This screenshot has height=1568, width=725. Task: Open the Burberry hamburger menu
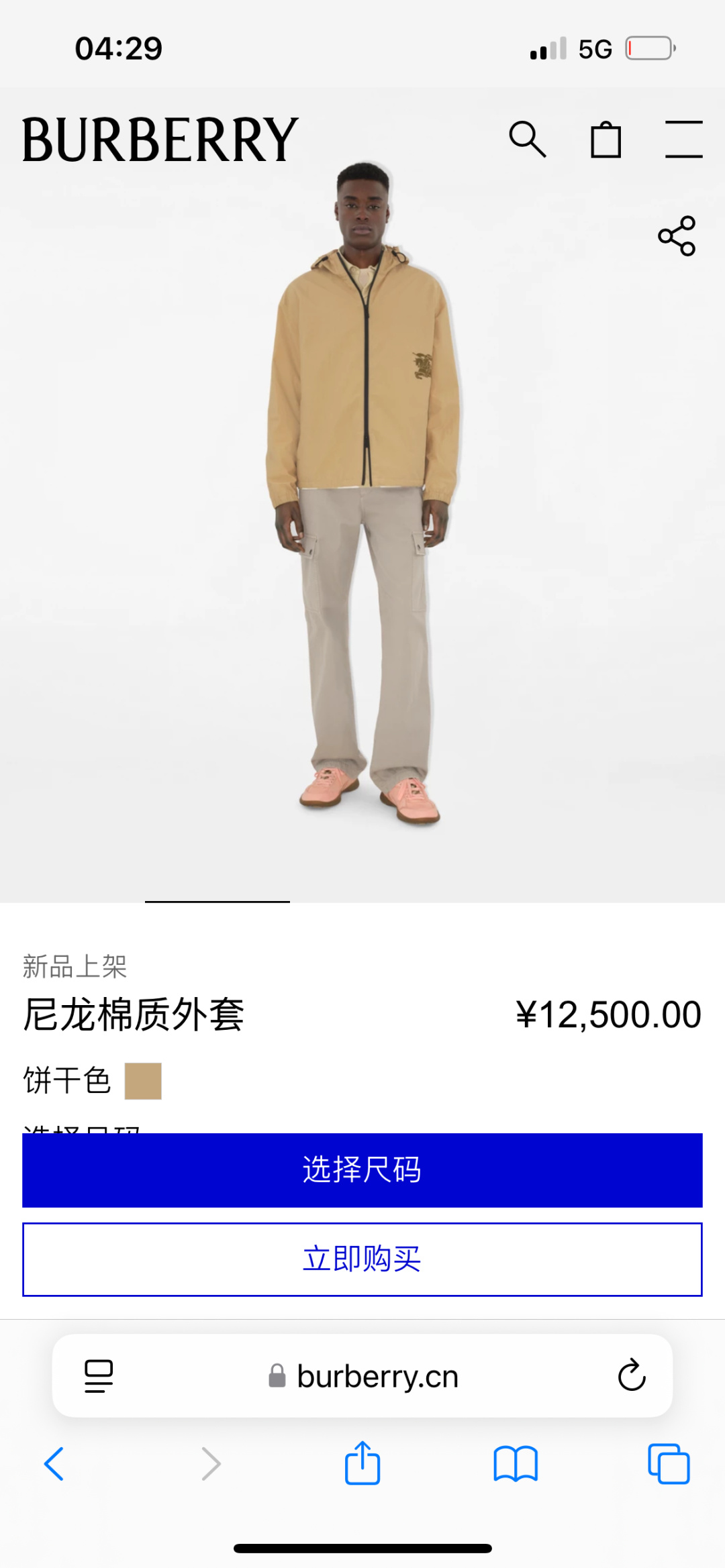click(684, 140)
